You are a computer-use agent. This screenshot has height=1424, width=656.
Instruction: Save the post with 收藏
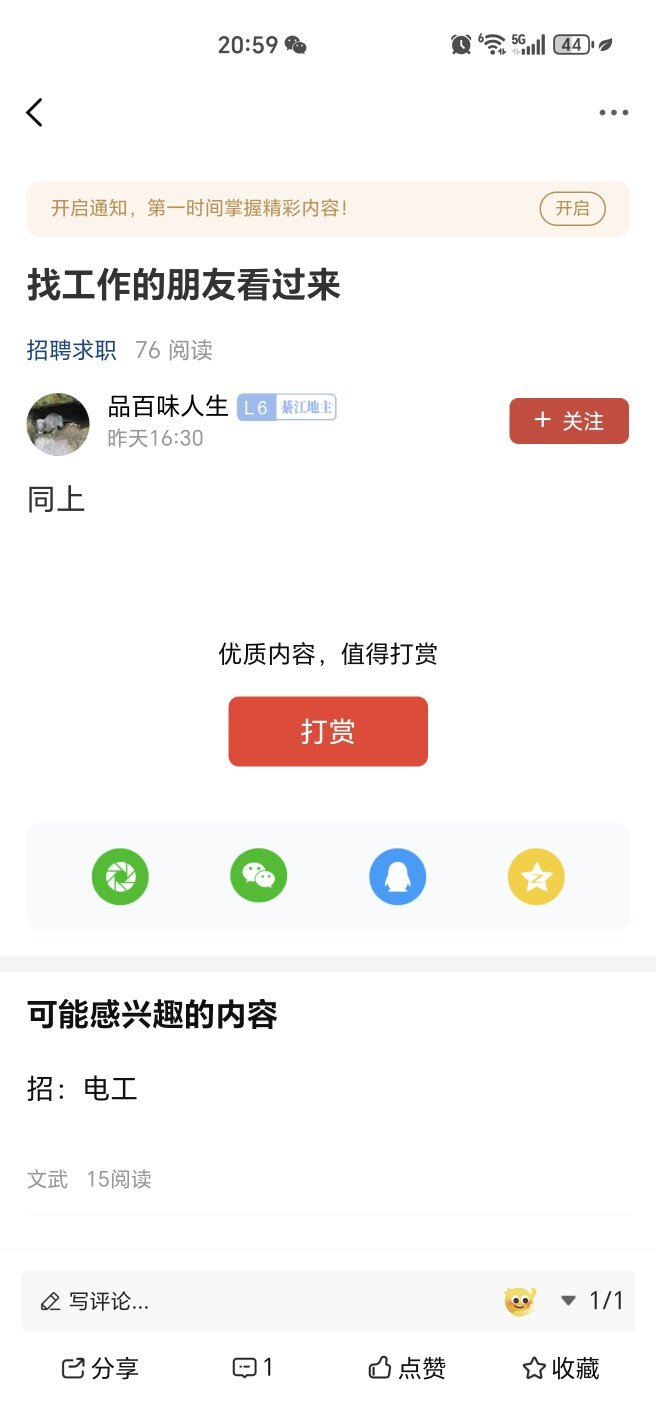[x=561, y=1368]
